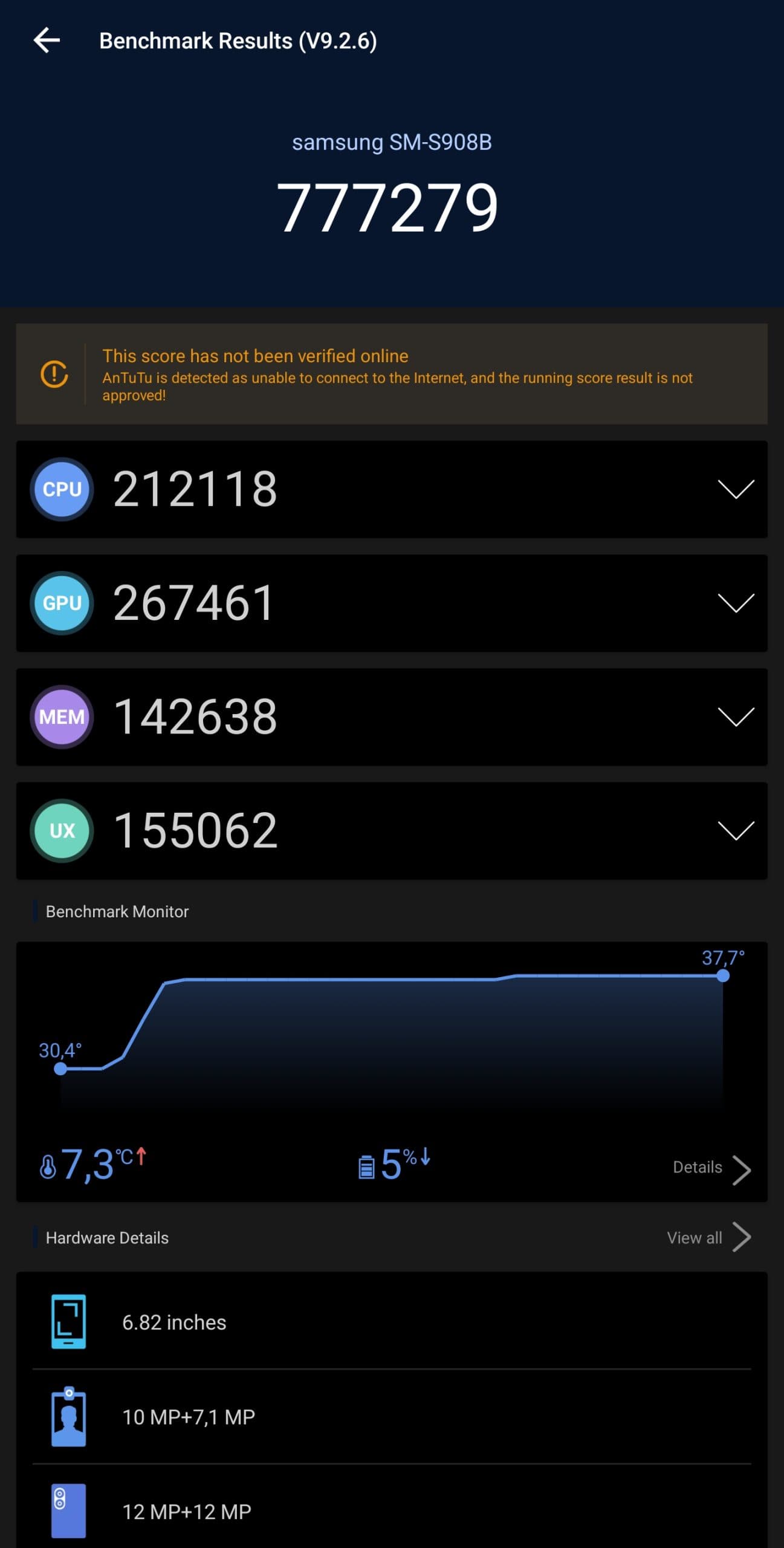Open Benchmark Monitor details
Viewport: 784px width, 1548px height.
[711, 1168]
